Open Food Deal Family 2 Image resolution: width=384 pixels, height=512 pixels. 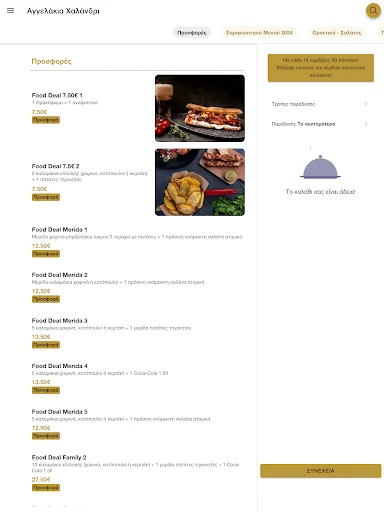pyautogui.click(x=138, y=473)
